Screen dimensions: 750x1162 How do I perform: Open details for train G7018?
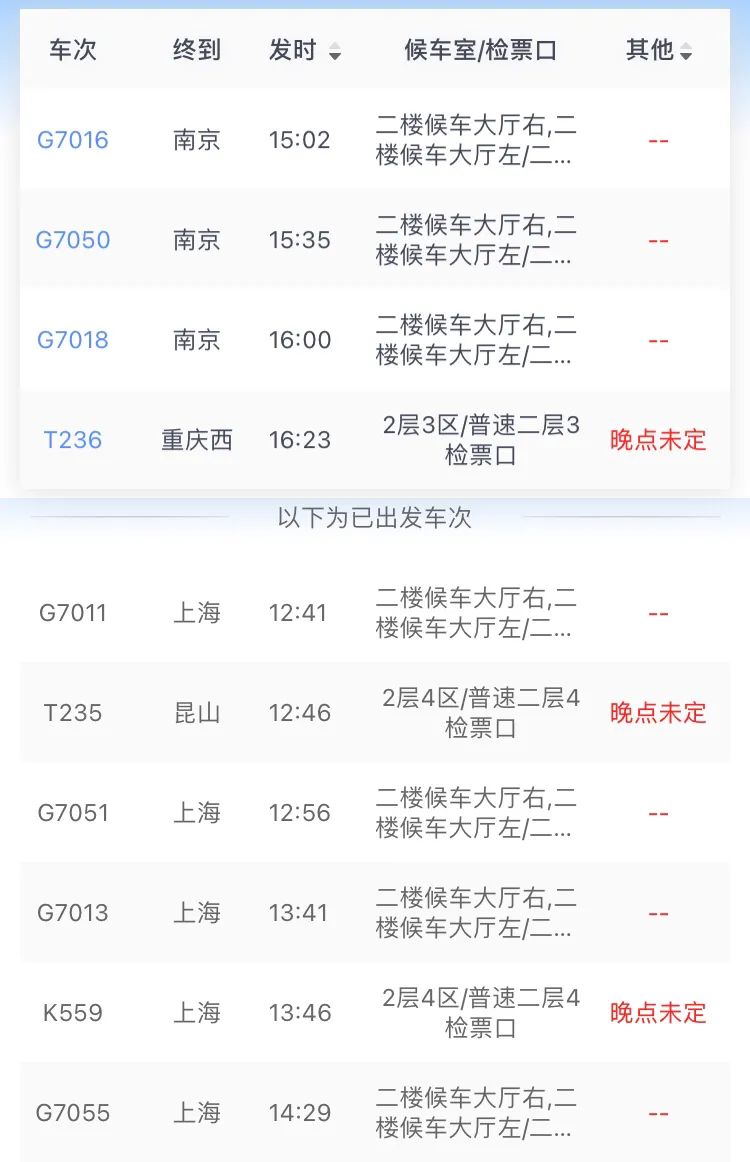72,340
